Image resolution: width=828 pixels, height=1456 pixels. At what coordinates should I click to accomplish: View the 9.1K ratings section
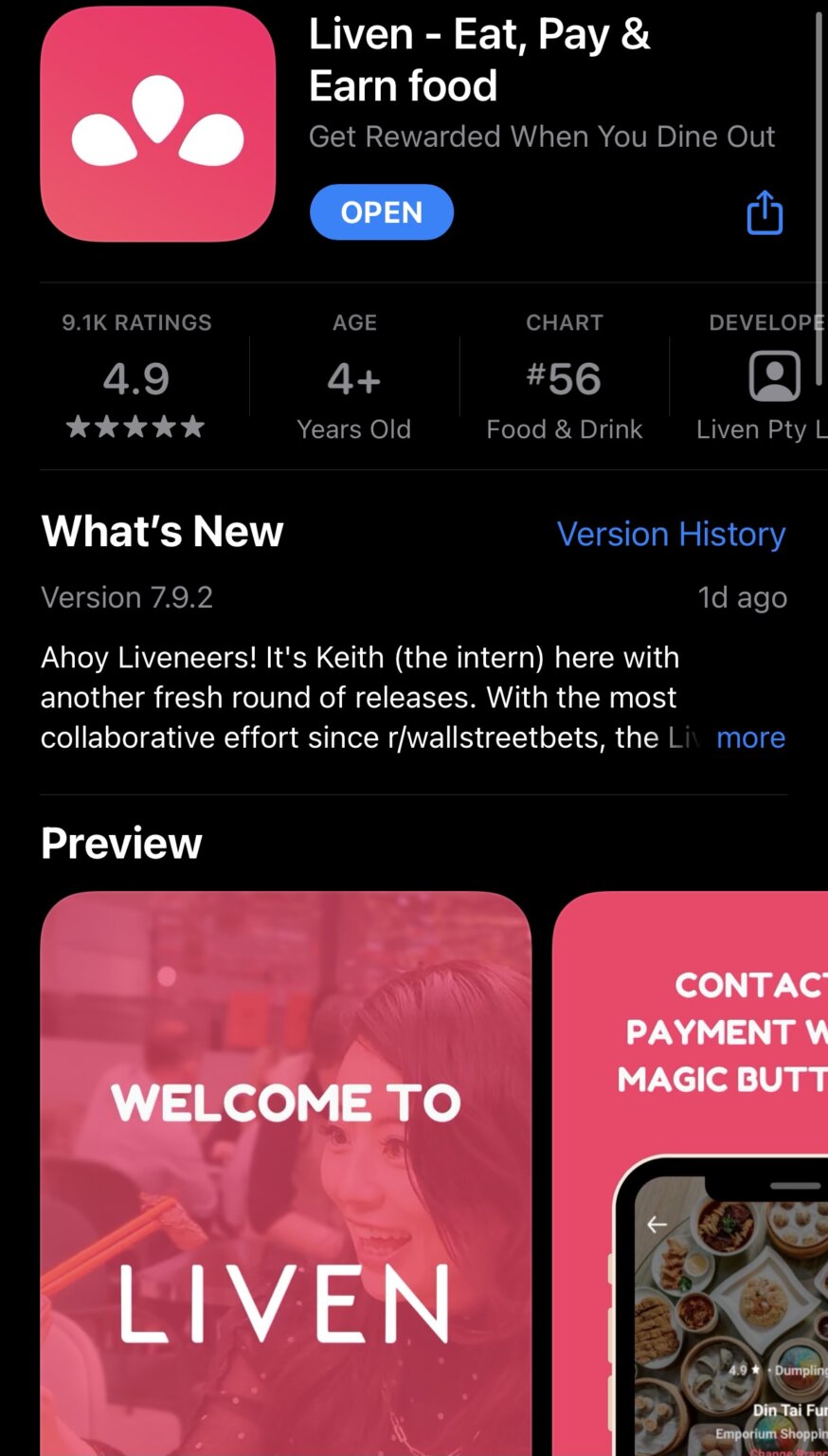coord(136,379)
